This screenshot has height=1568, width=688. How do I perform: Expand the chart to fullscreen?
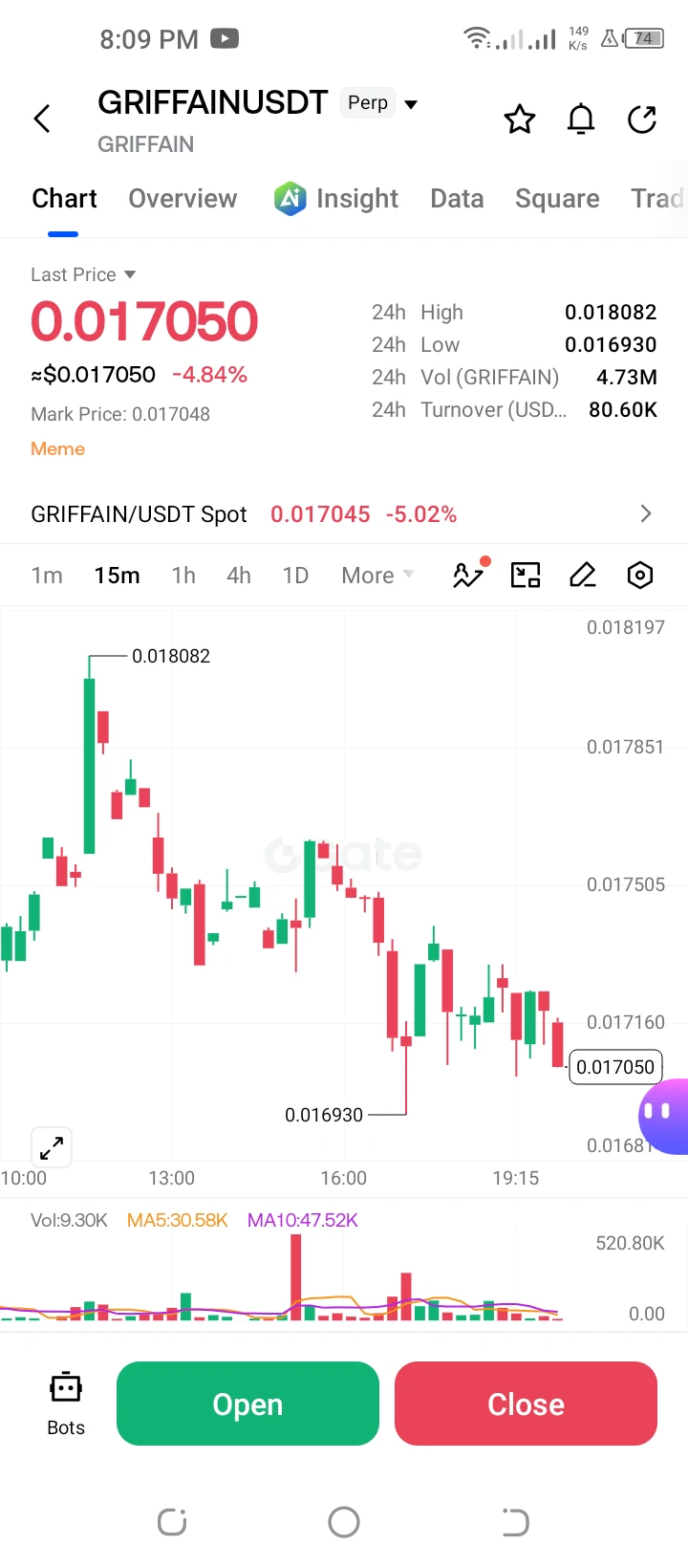coord(52,1147)
